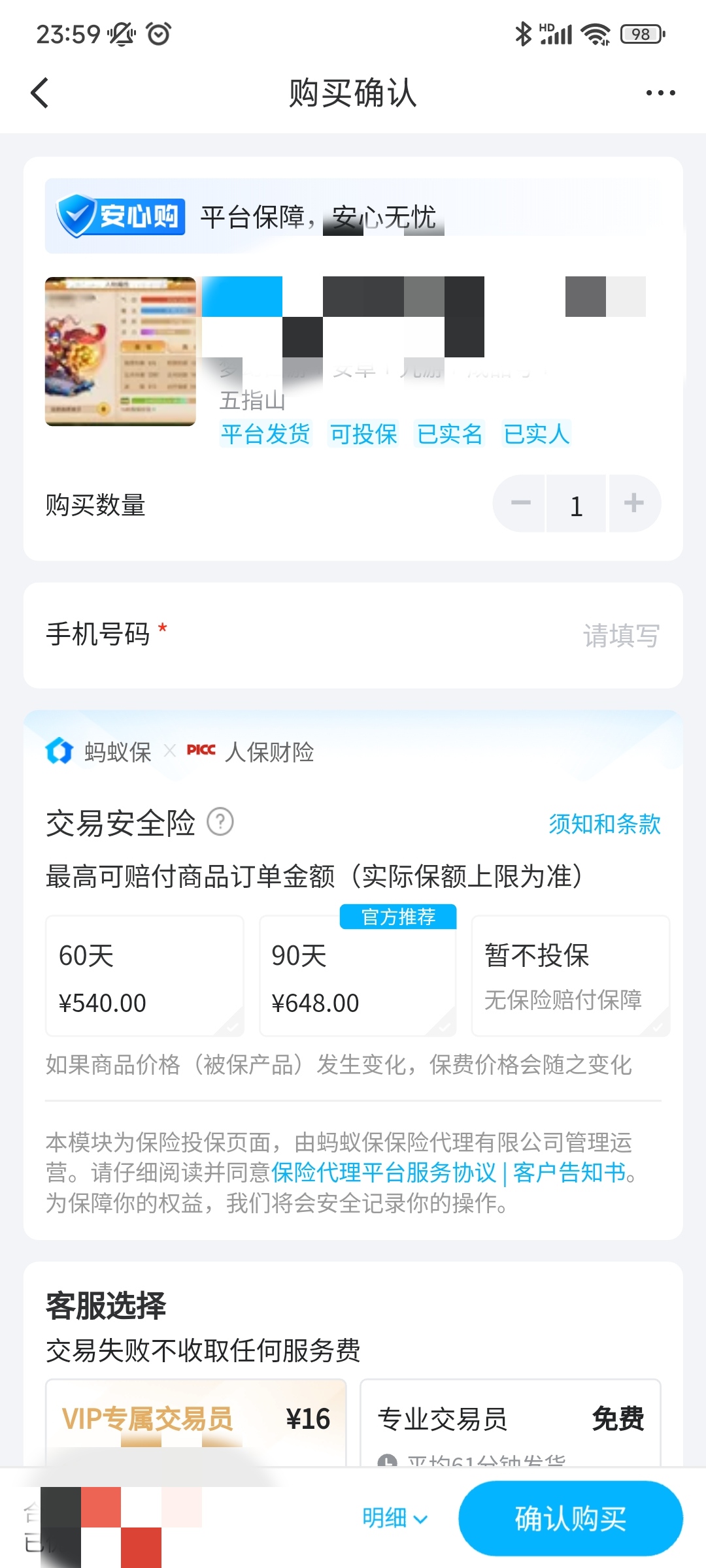Open 须知和条款 link
The height and width of the screenshot is (1568, 706).
tap(604, 825)
